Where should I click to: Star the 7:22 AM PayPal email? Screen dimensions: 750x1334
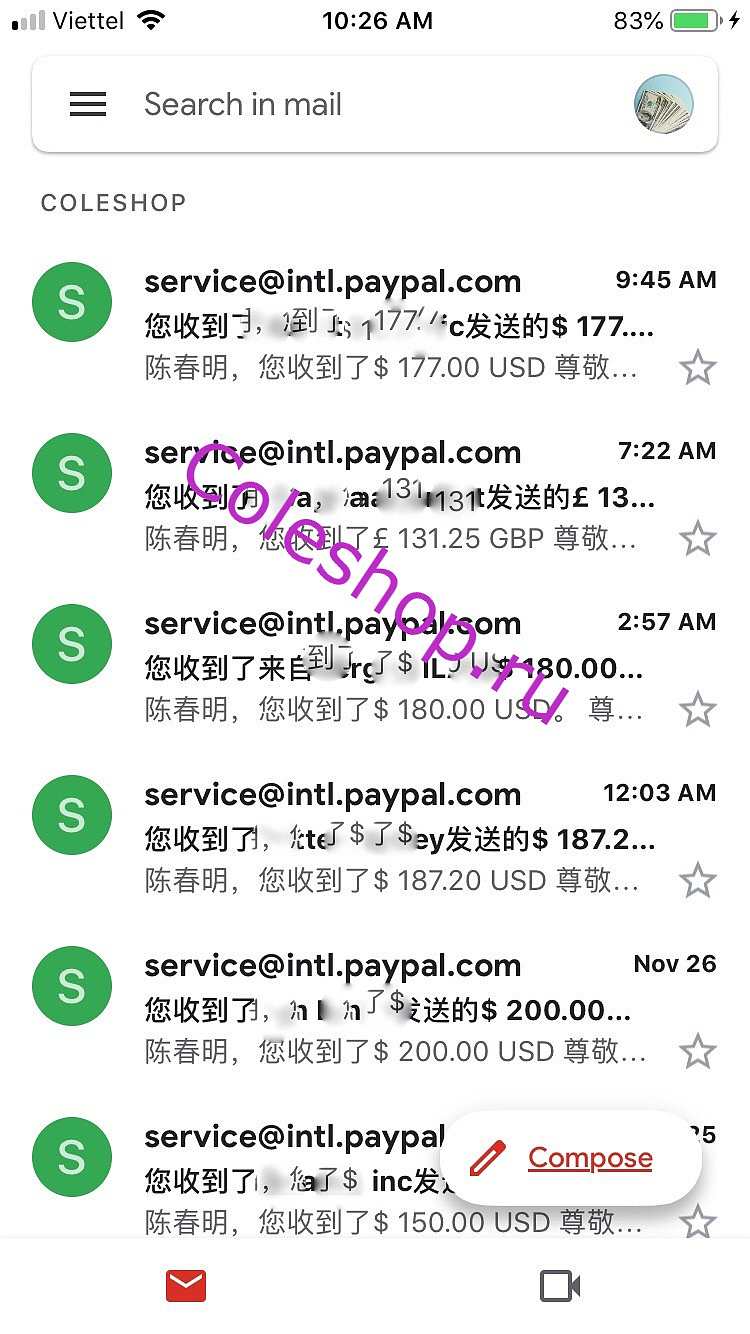[698, 540]
